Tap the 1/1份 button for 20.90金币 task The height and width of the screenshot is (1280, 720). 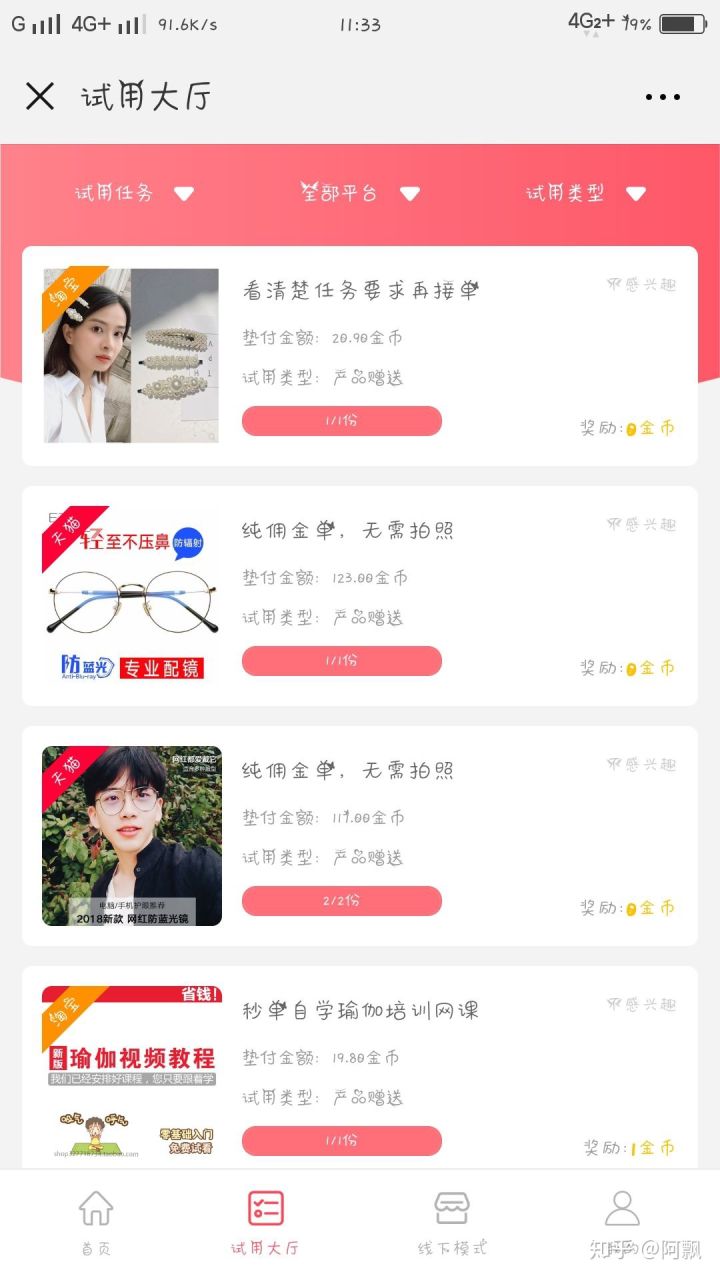pyautogui.click(x=341, y=421)
